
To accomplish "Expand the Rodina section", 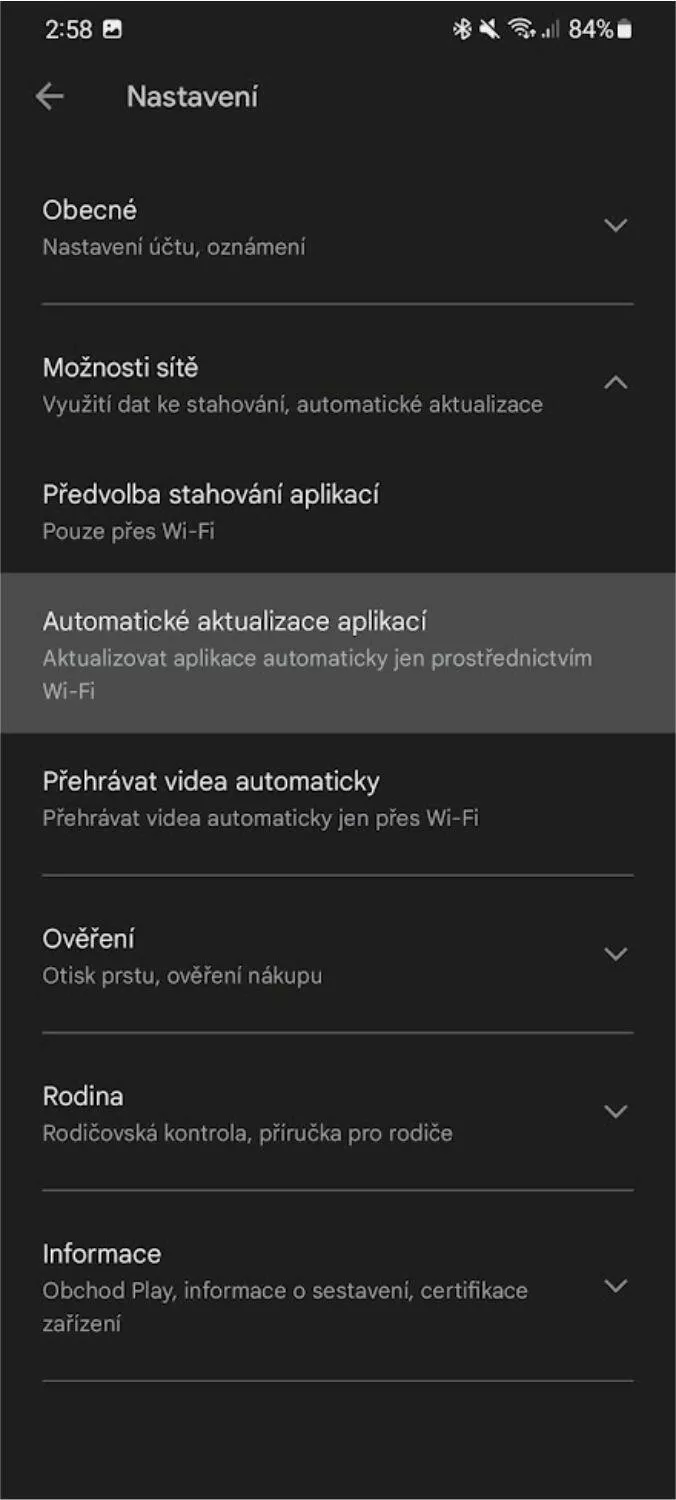I will coord(338,1113).
